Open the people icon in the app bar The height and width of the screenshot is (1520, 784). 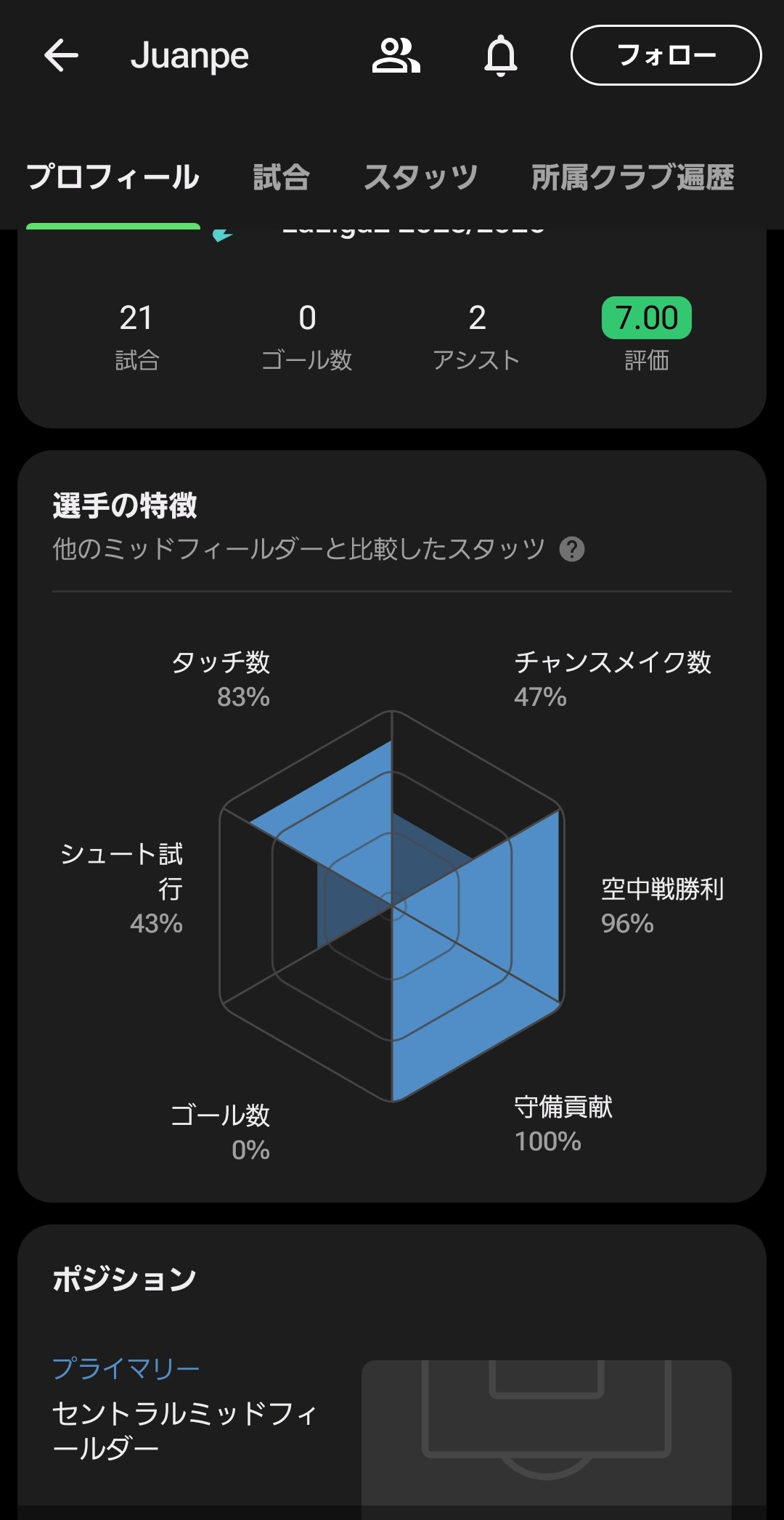point(396,56)
